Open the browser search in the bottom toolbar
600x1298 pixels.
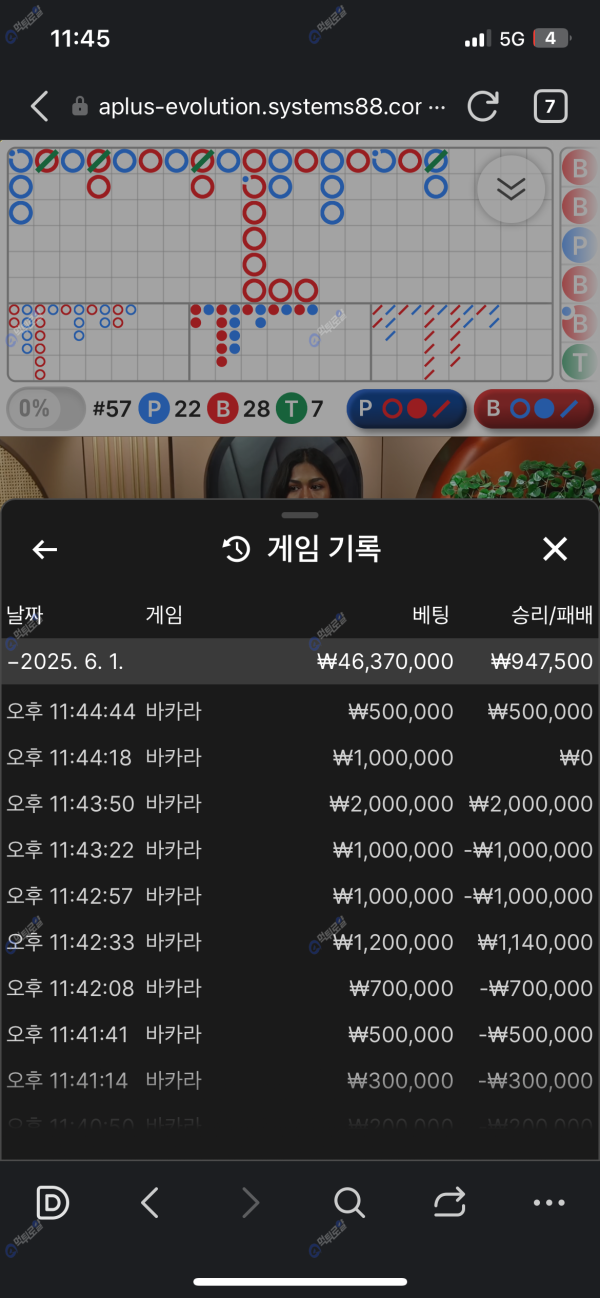[x=349, y=1203]
